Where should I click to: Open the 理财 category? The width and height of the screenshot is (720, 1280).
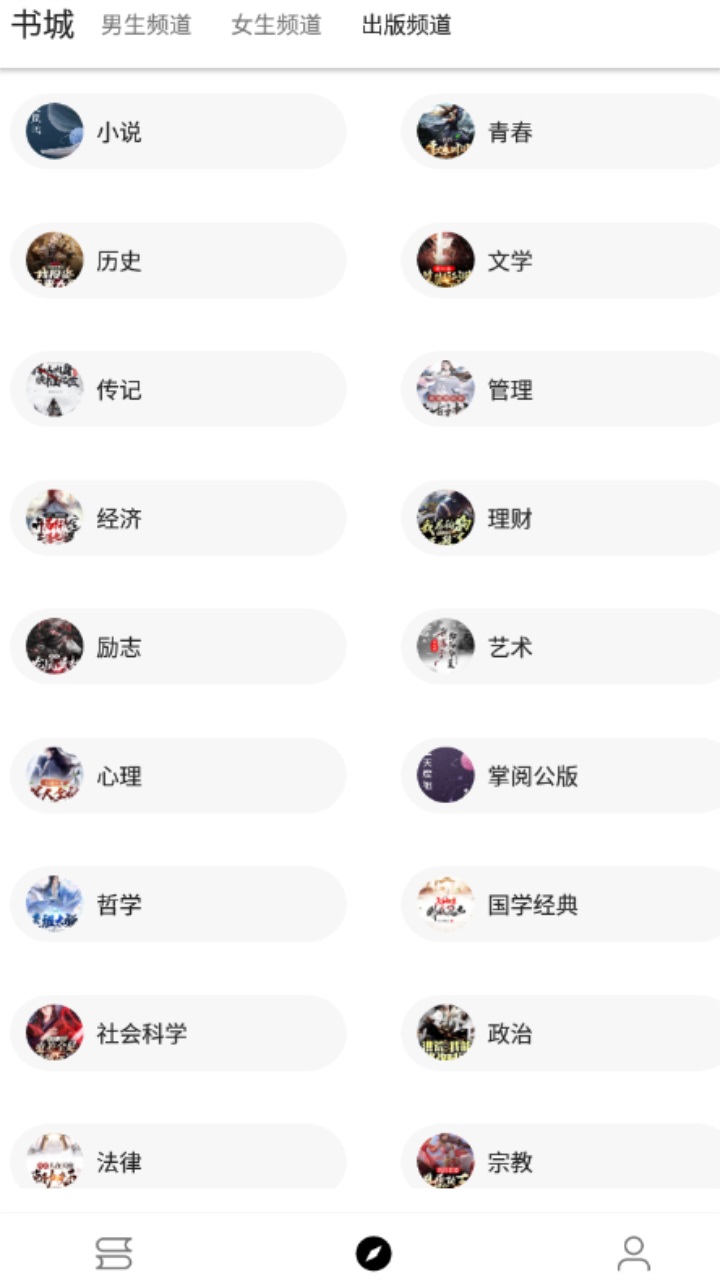(x=560, y=518)
